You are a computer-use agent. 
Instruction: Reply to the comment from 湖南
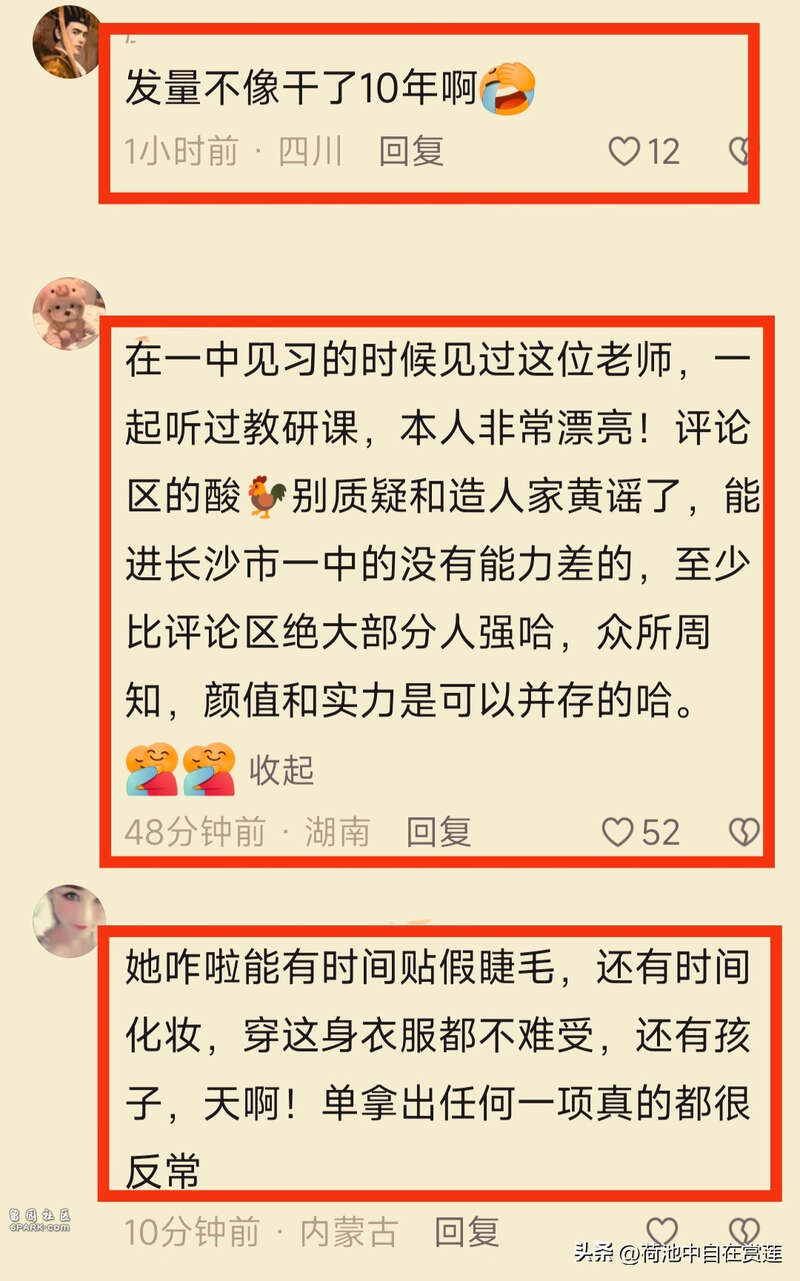439,832
